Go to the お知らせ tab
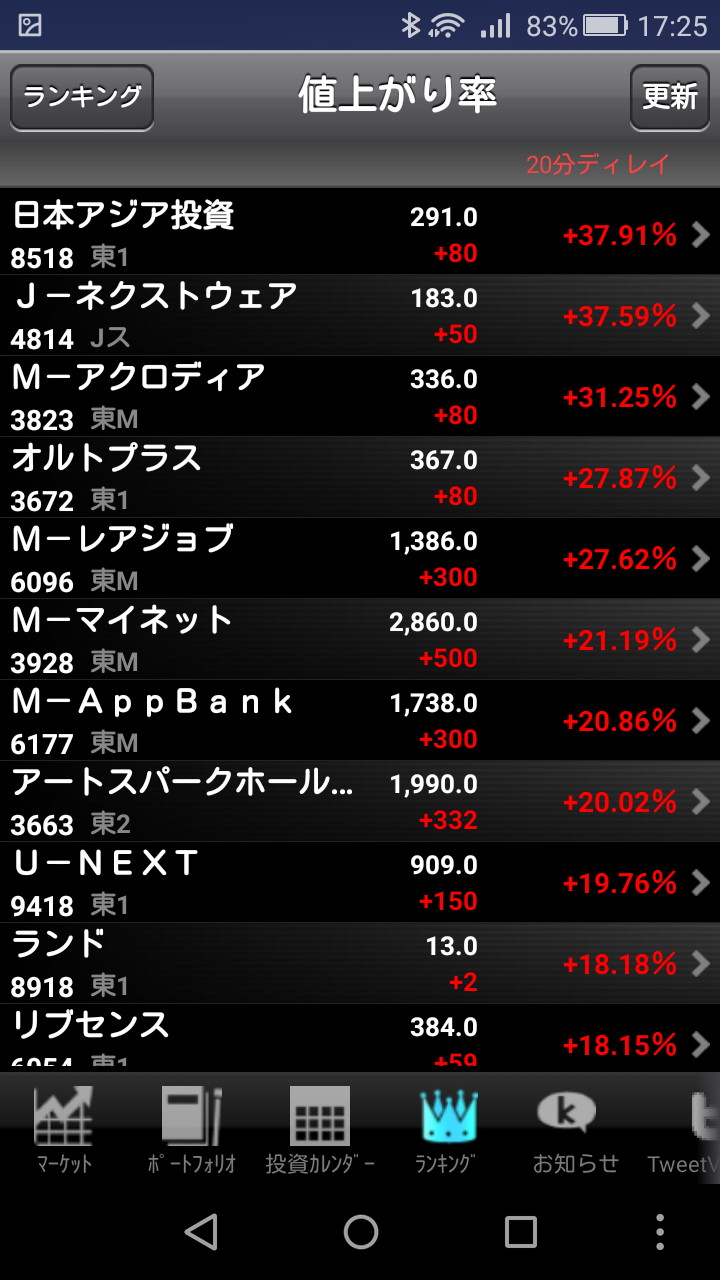 [575, 1130]
